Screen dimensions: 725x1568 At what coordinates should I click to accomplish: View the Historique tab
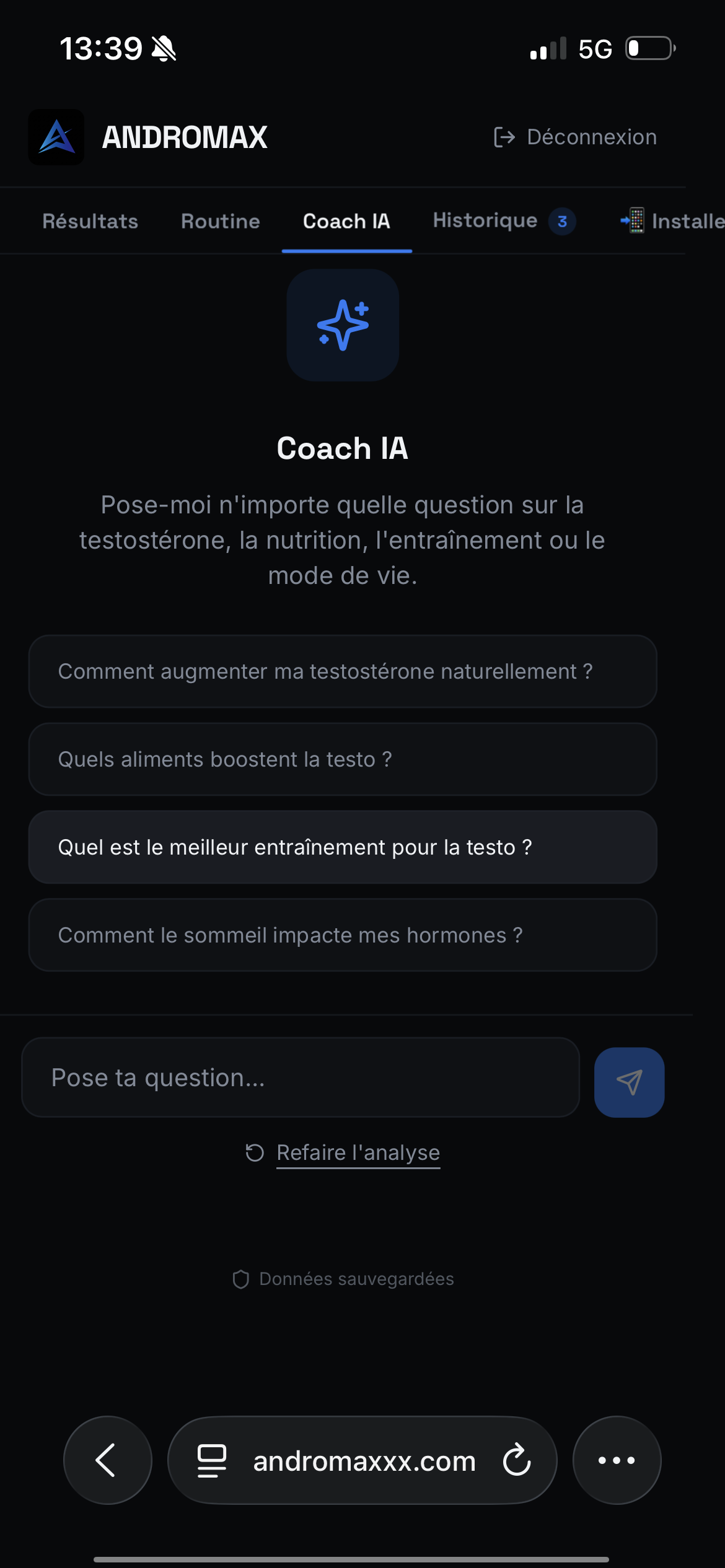coord(485,220)
